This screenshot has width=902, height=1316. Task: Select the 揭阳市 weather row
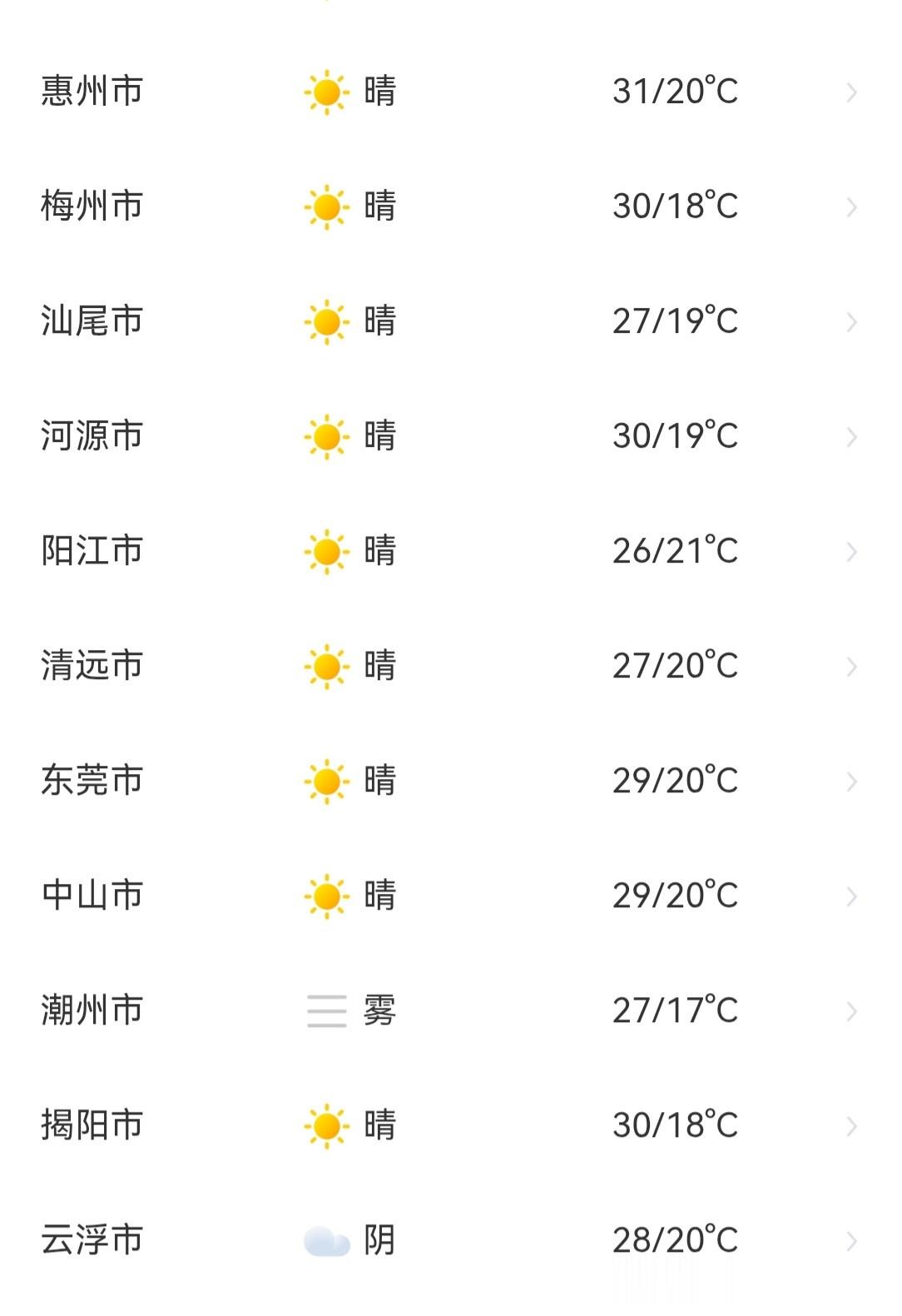[451, 1125]
